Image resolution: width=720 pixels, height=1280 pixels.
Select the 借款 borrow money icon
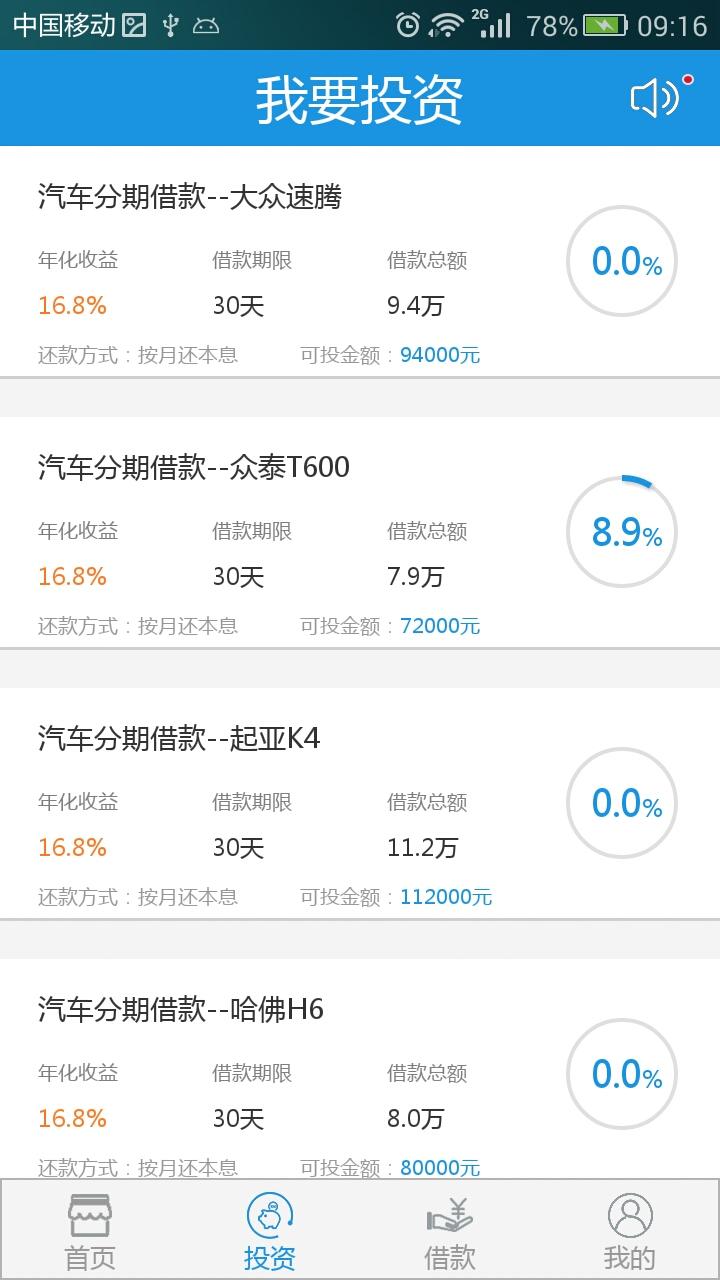click(x=450, y=1215)
